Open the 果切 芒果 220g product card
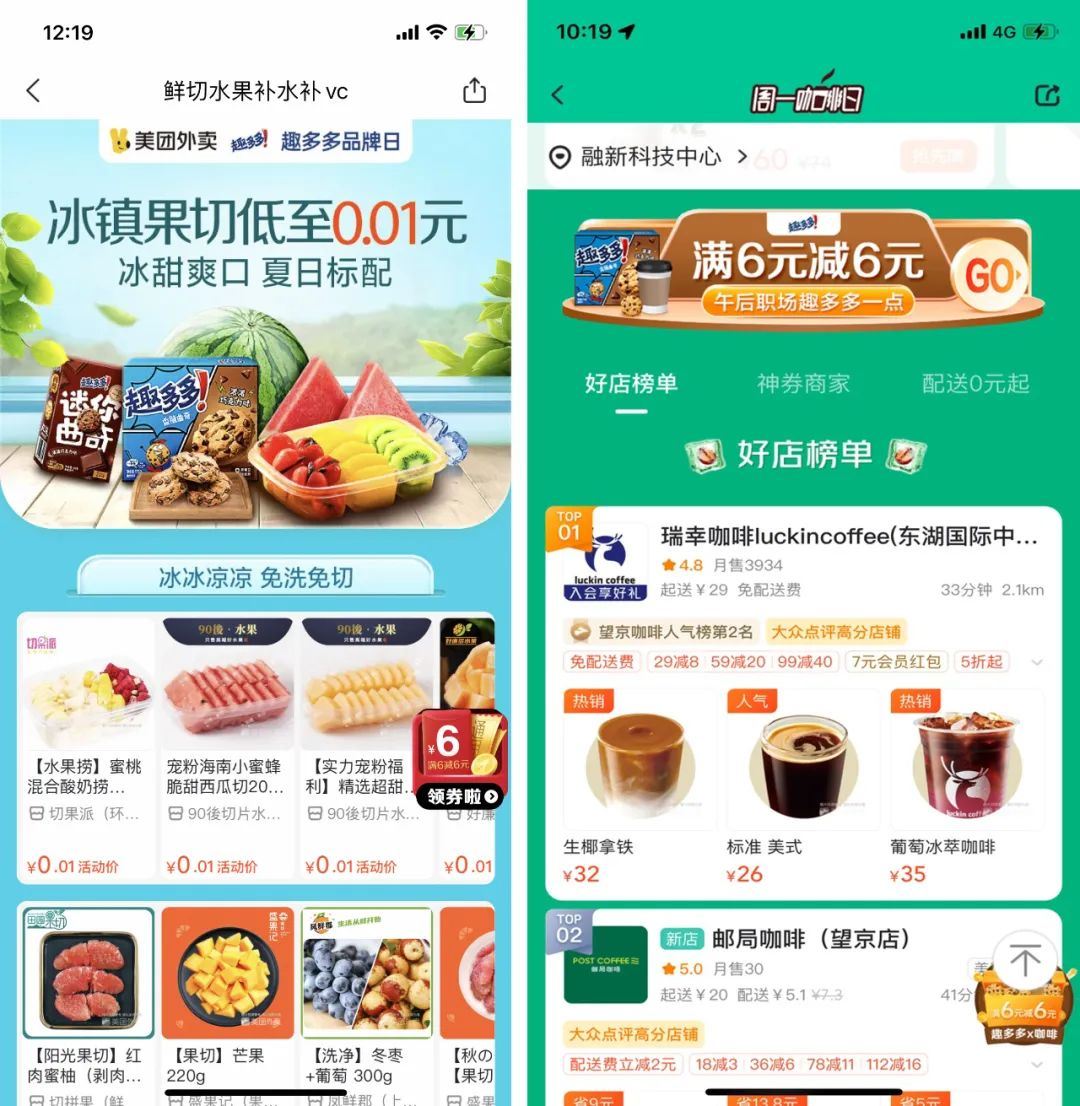1080x1106 pixels. (227, 1000)
